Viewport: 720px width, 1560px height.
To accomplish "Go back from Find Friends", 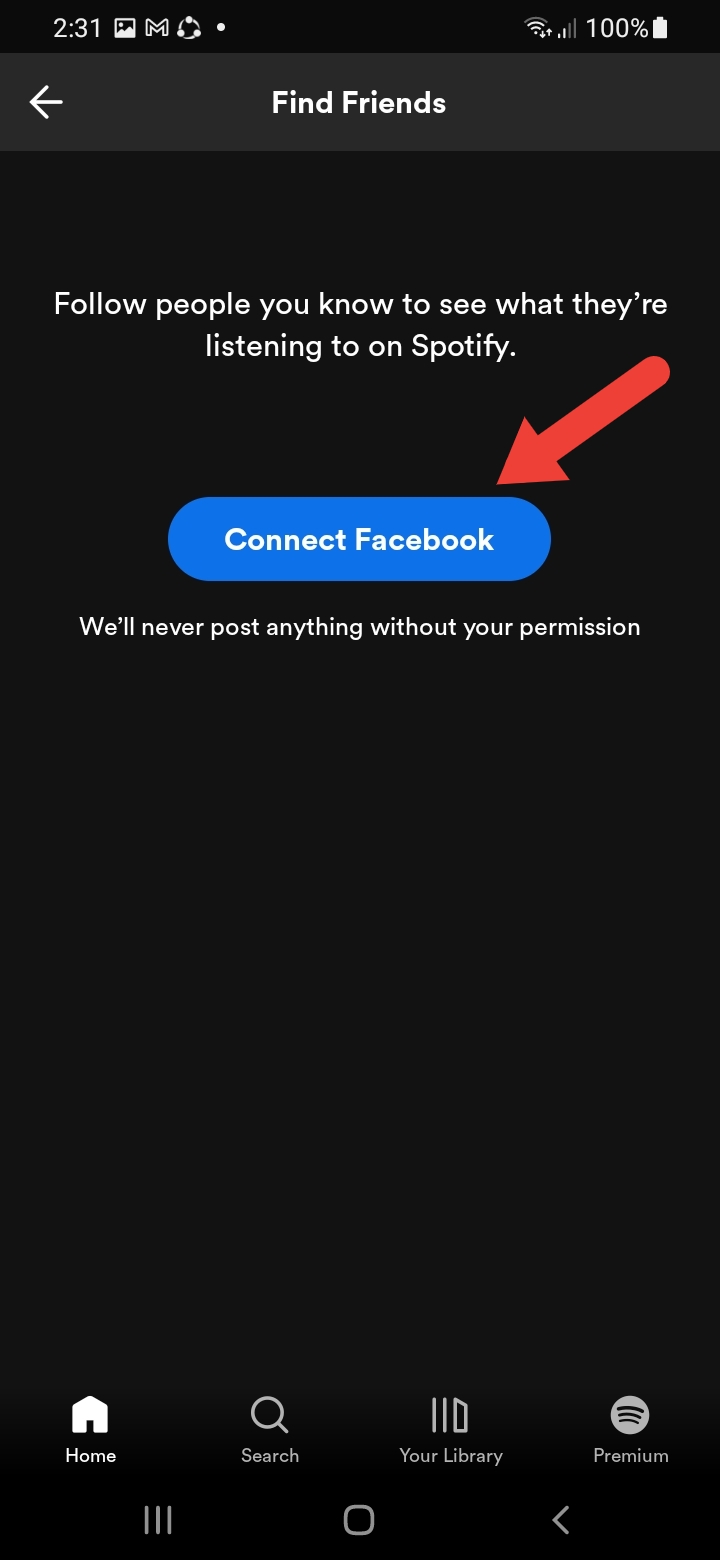I will coord(46,102).
